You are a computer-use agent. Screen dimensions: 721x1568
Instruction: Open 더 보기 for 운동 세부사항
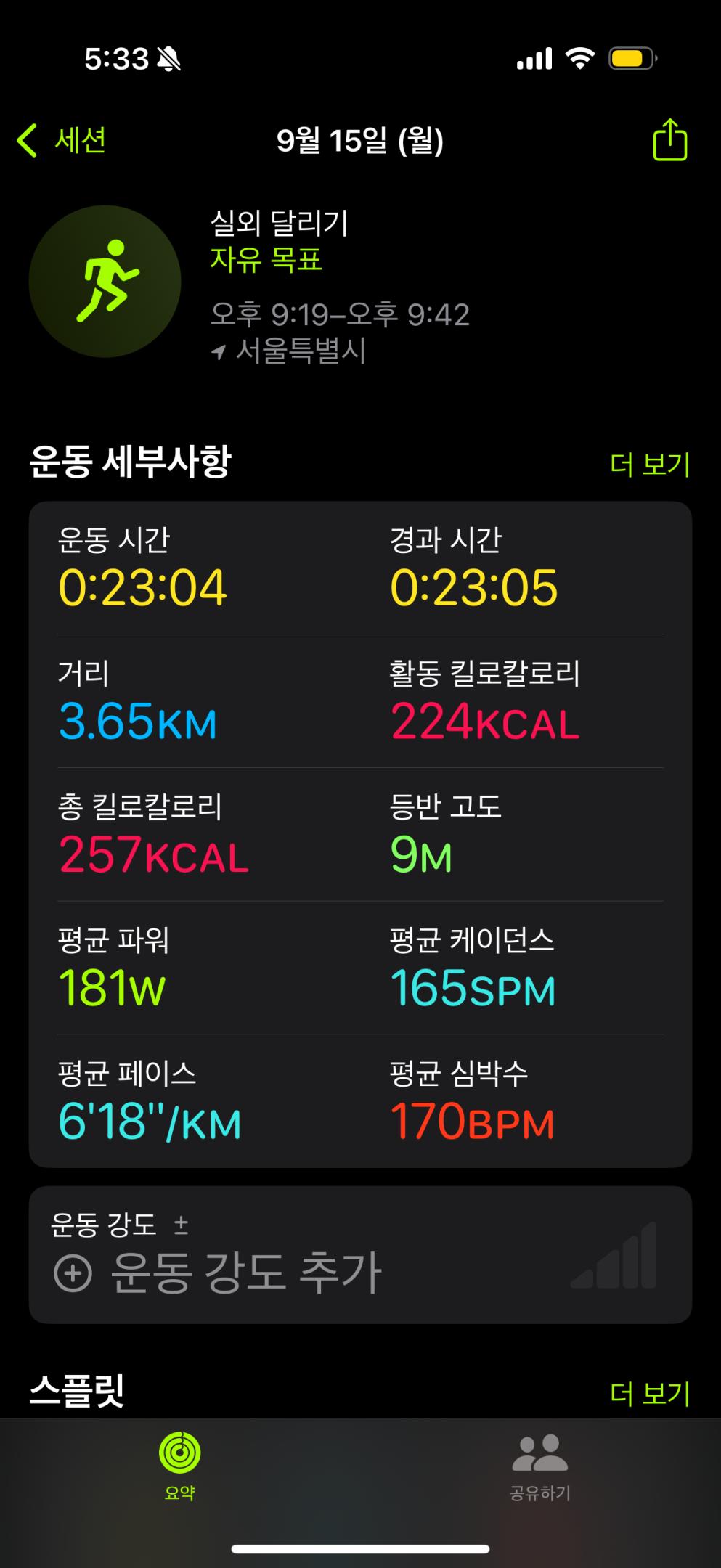click(649, 465)
